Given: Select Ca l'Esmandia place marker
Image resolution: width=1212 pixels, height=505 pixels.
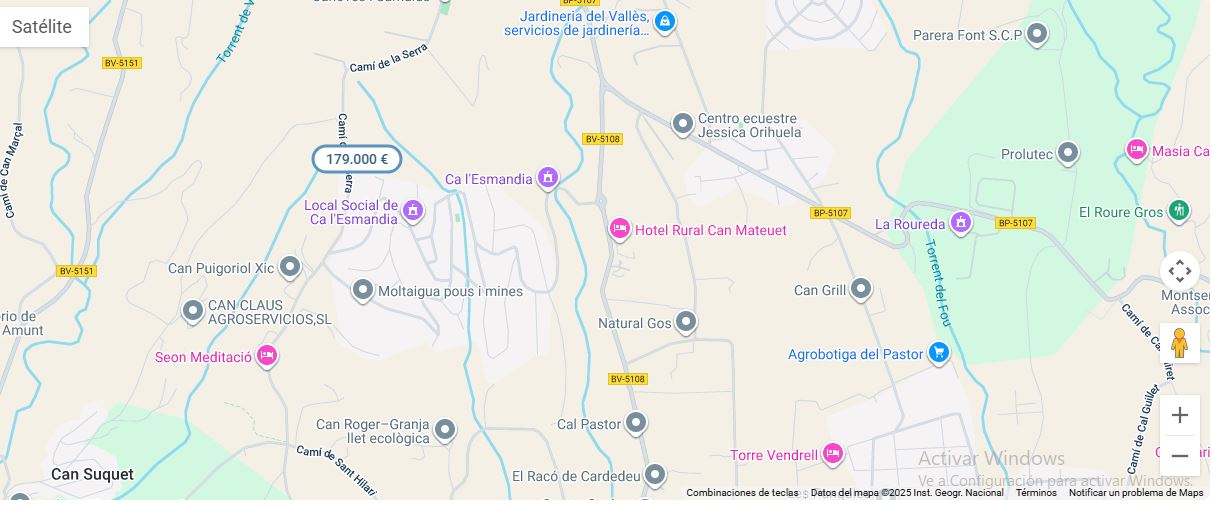Looking at the screenshot, I should pyautogui.click(x=547, y=178).
